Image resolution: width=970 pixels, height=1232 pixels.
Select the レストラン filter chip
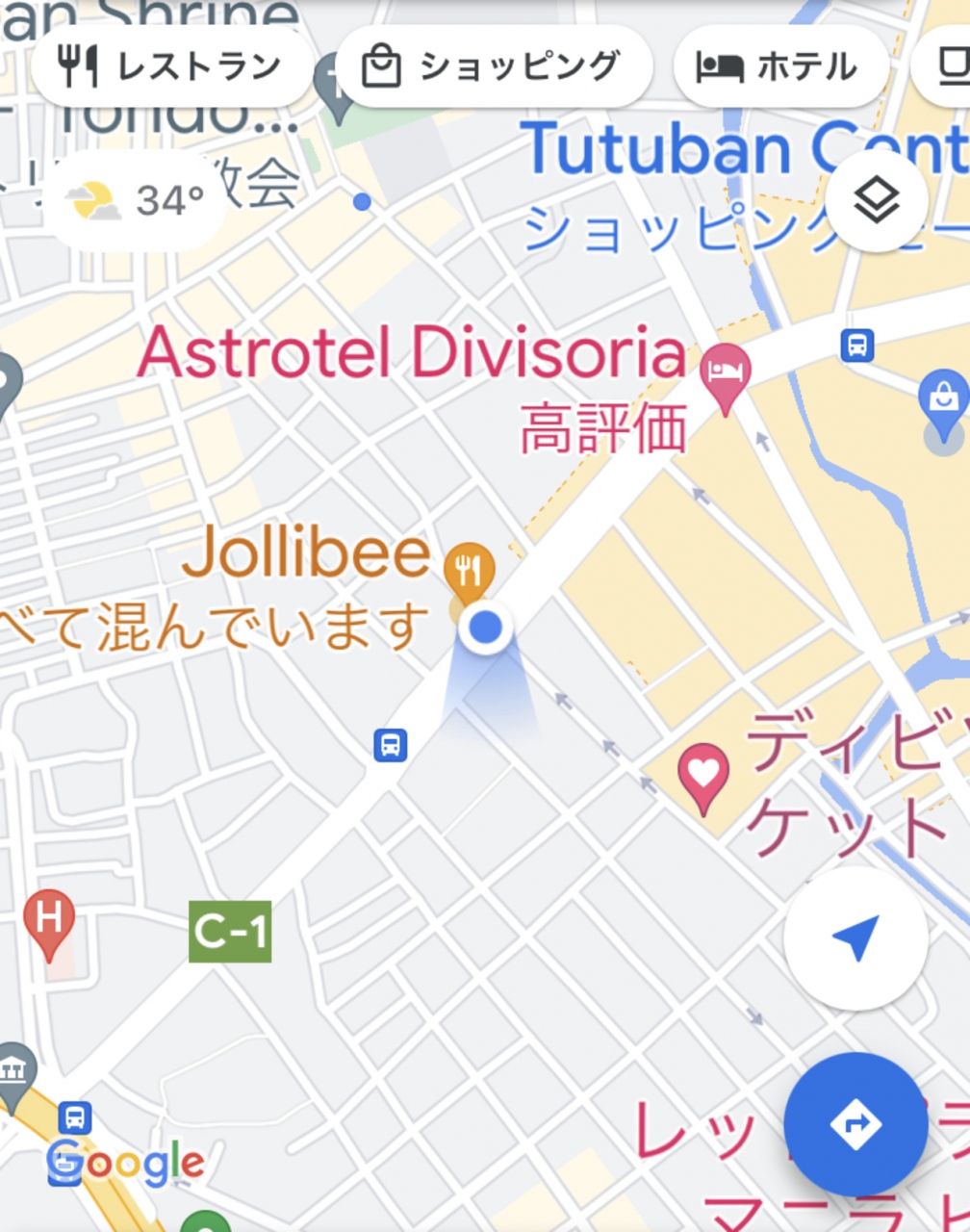171,67
